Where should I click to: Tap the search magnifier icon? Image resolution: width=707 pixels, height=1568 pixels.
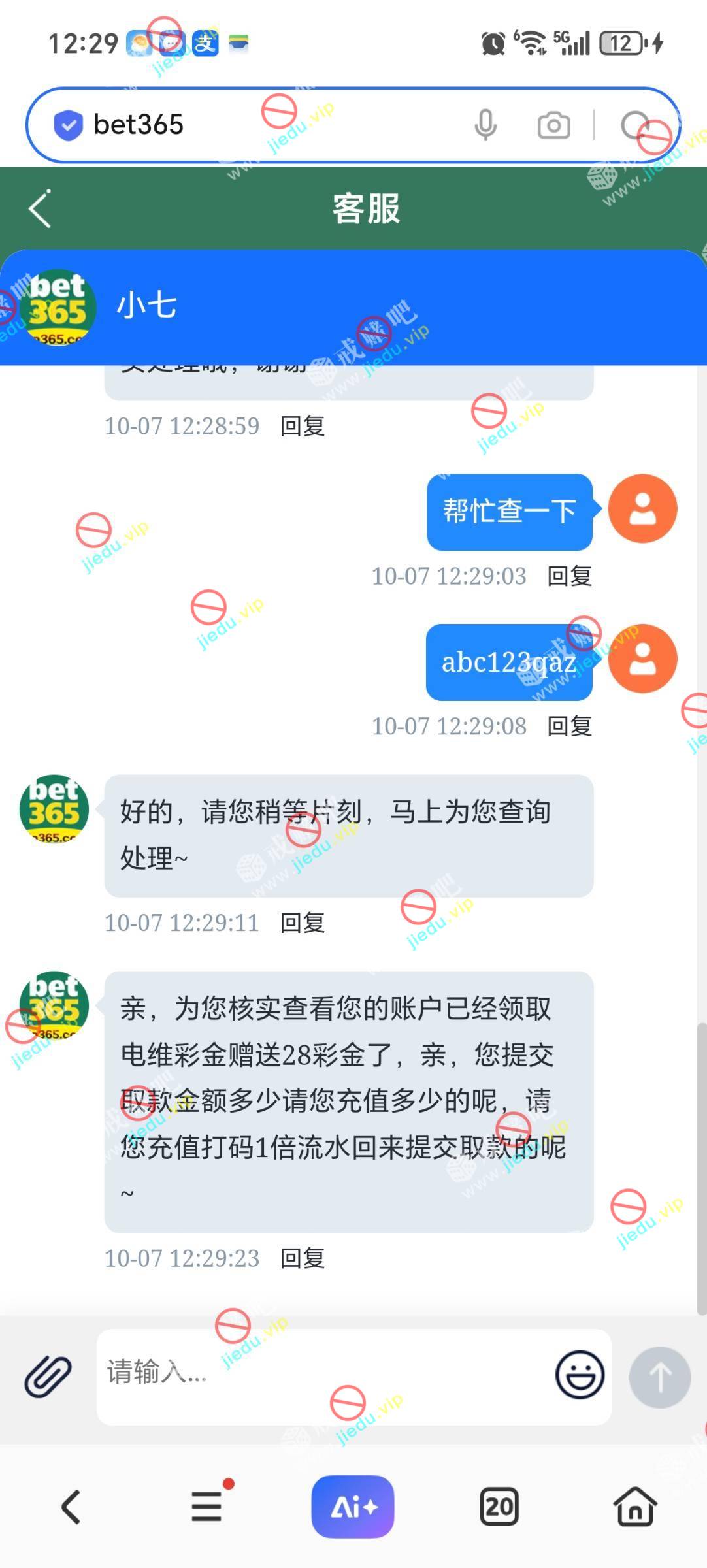[636, 125]
